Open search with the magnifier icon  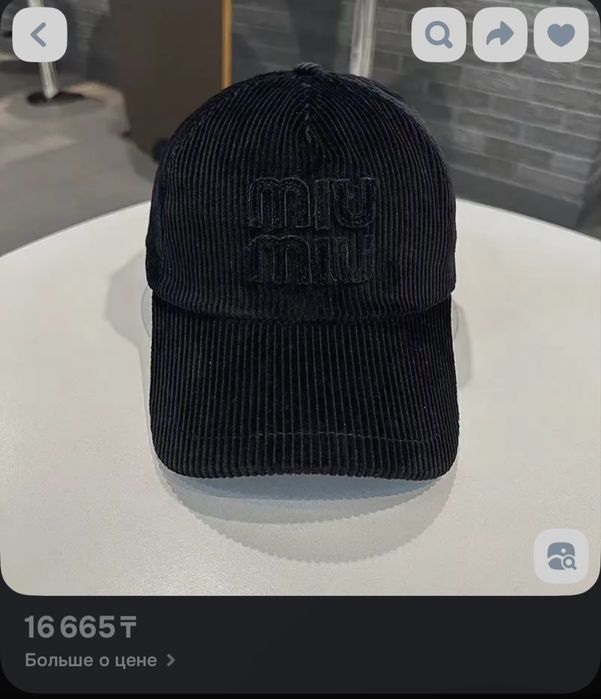[x=439, y=35]
